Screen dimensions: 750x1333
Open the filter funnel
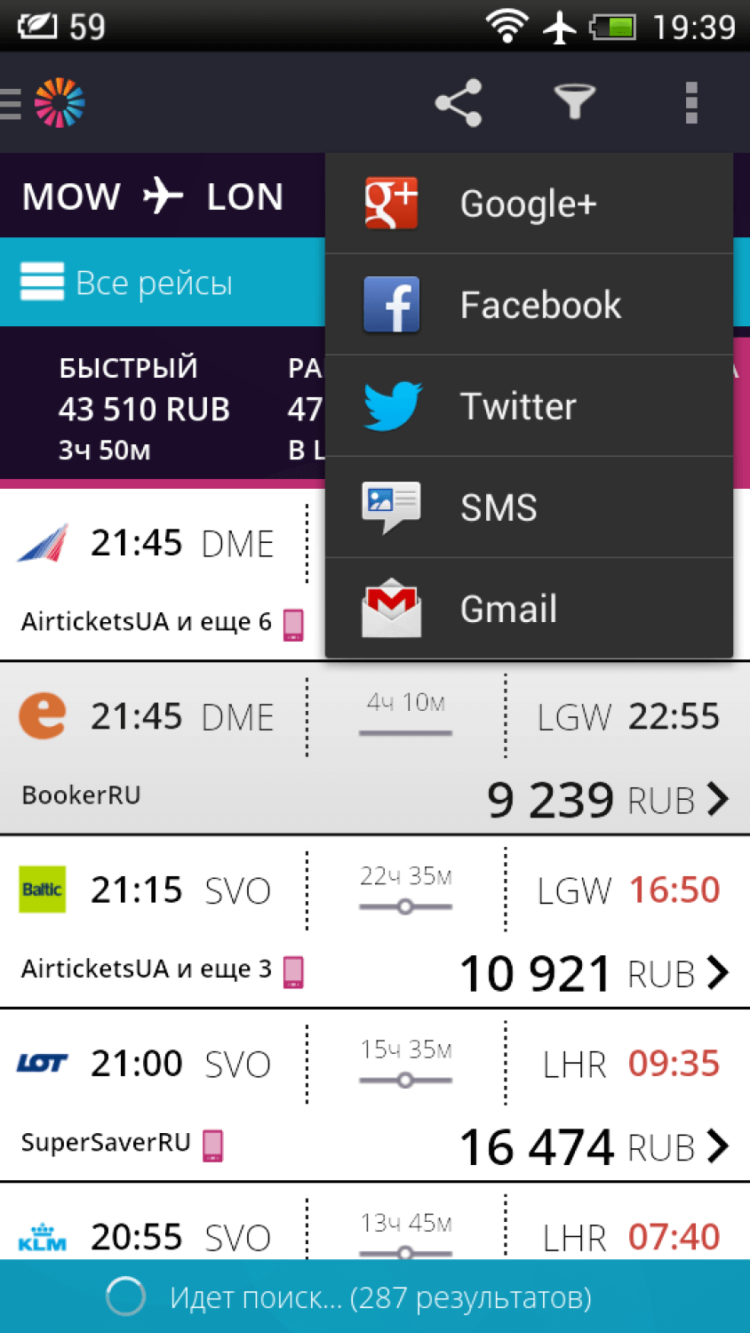click(575, 103)
